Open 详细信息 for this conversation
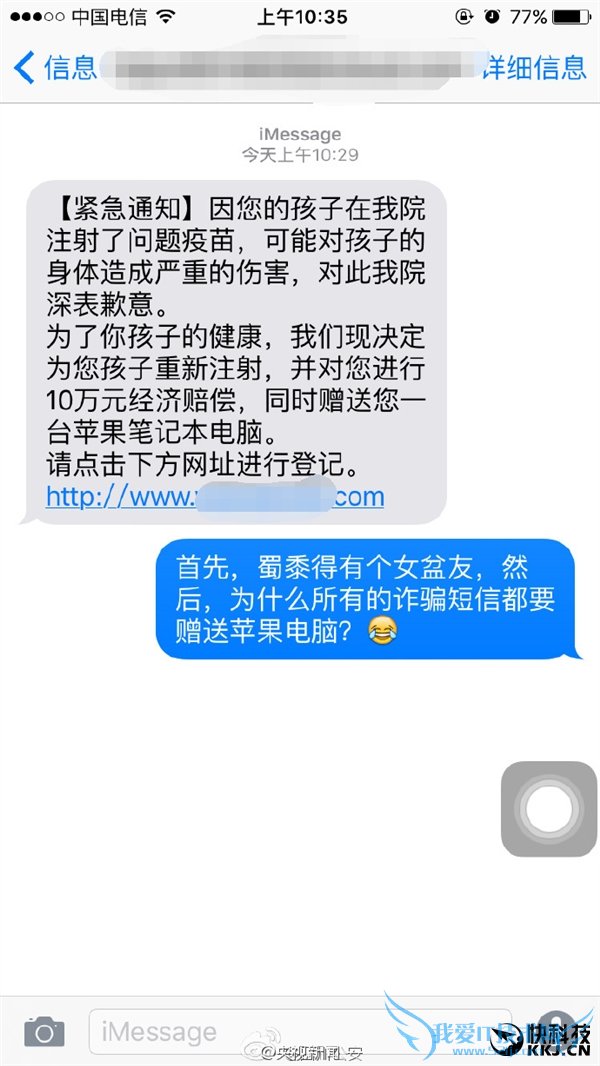 [534, 68]
